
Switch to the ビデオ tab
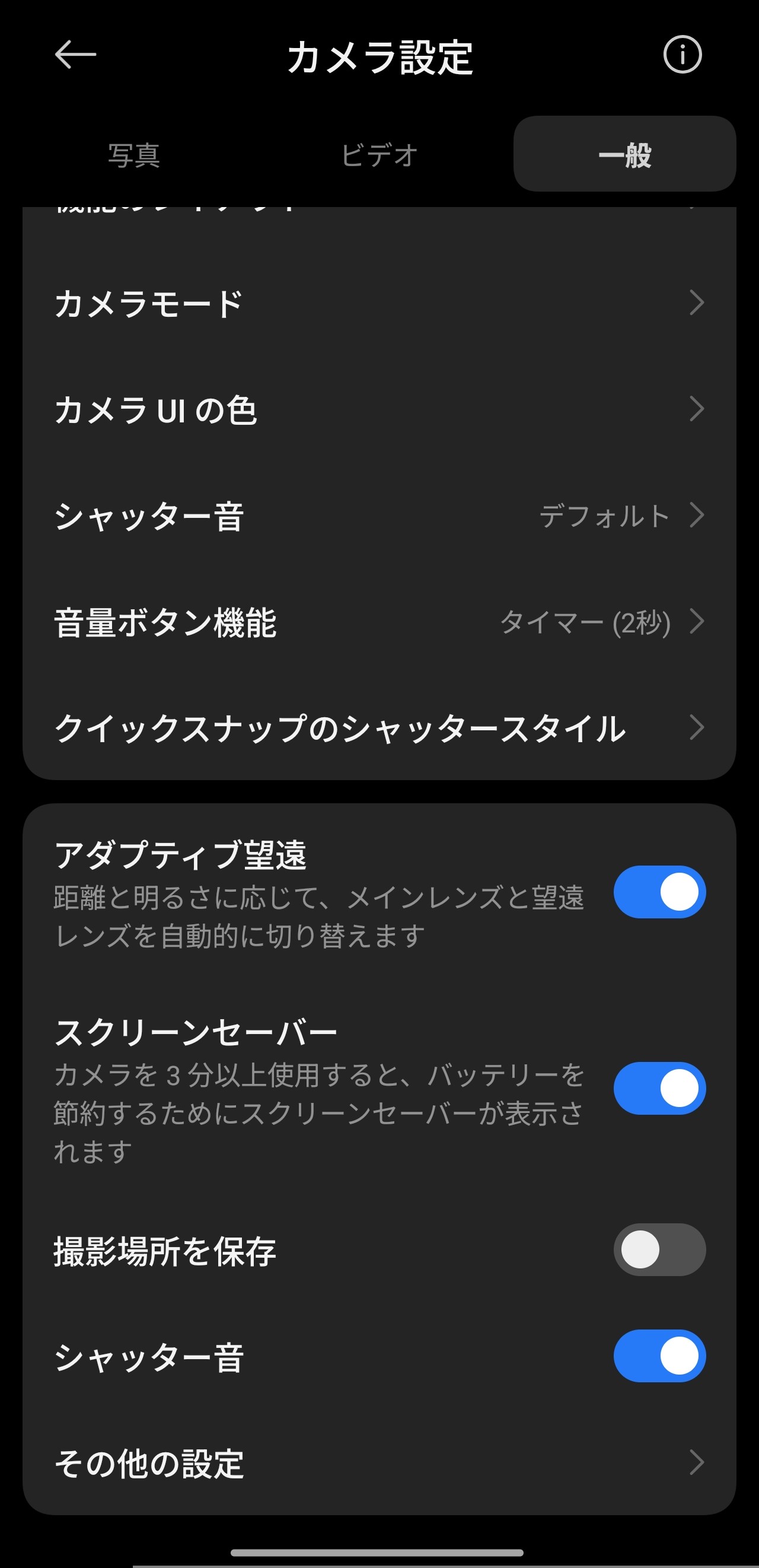coord(378,156)
